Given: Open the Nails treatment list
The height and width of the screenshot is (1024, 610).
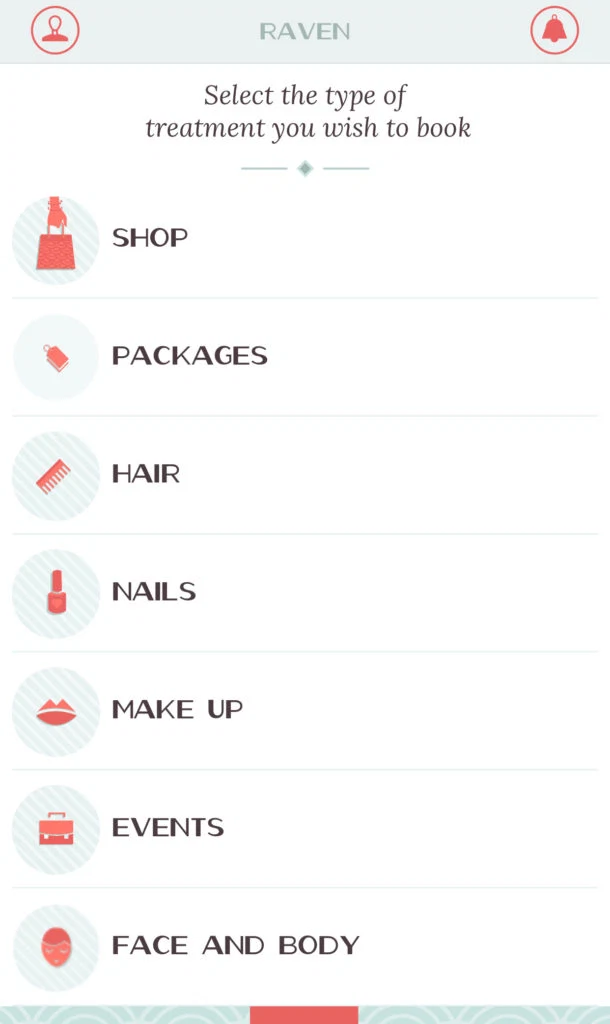Looking at the screenshot, I should [x=154, y=592].
